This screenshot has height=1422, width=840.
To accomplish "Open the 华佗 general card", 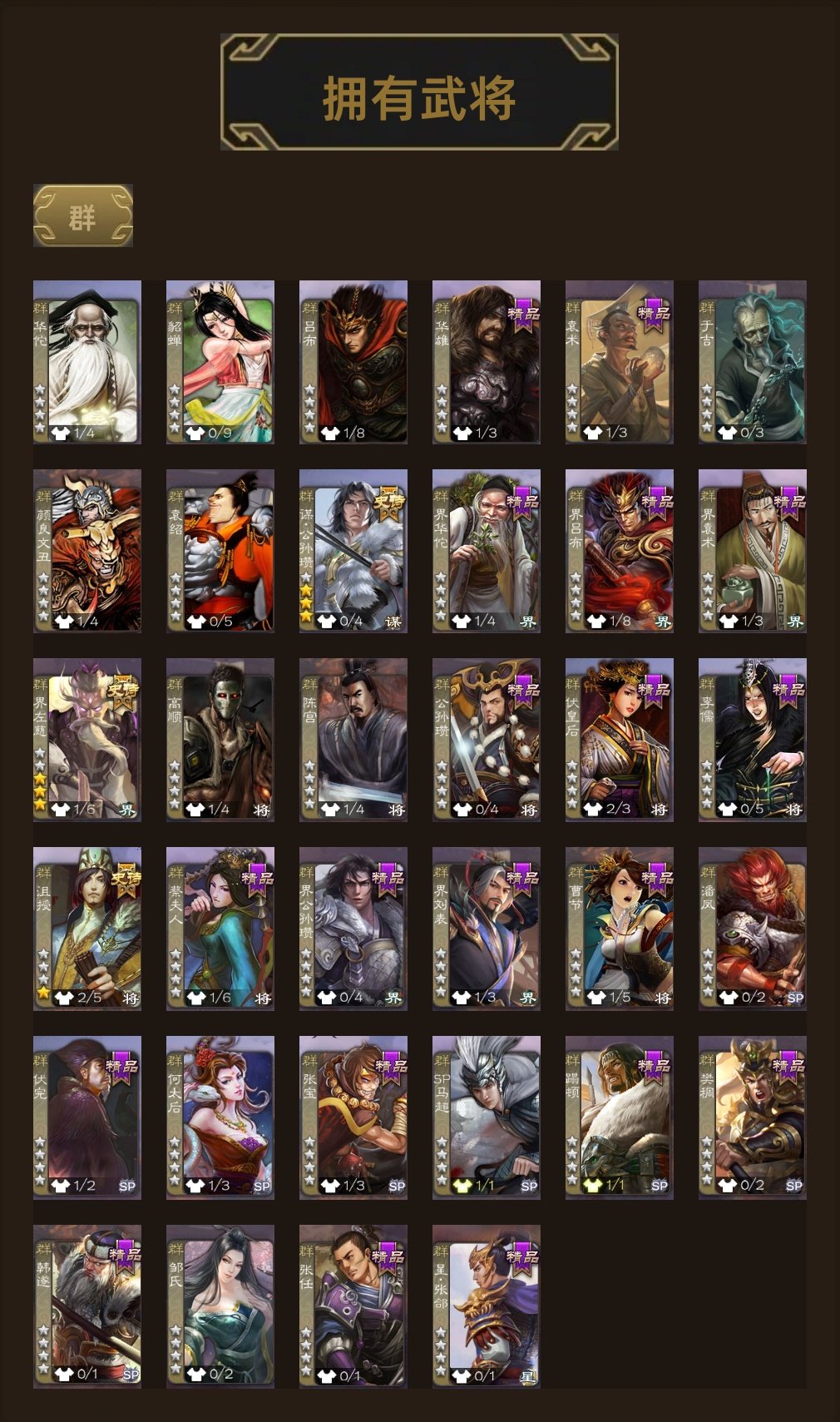I will [x=87, y=362].
